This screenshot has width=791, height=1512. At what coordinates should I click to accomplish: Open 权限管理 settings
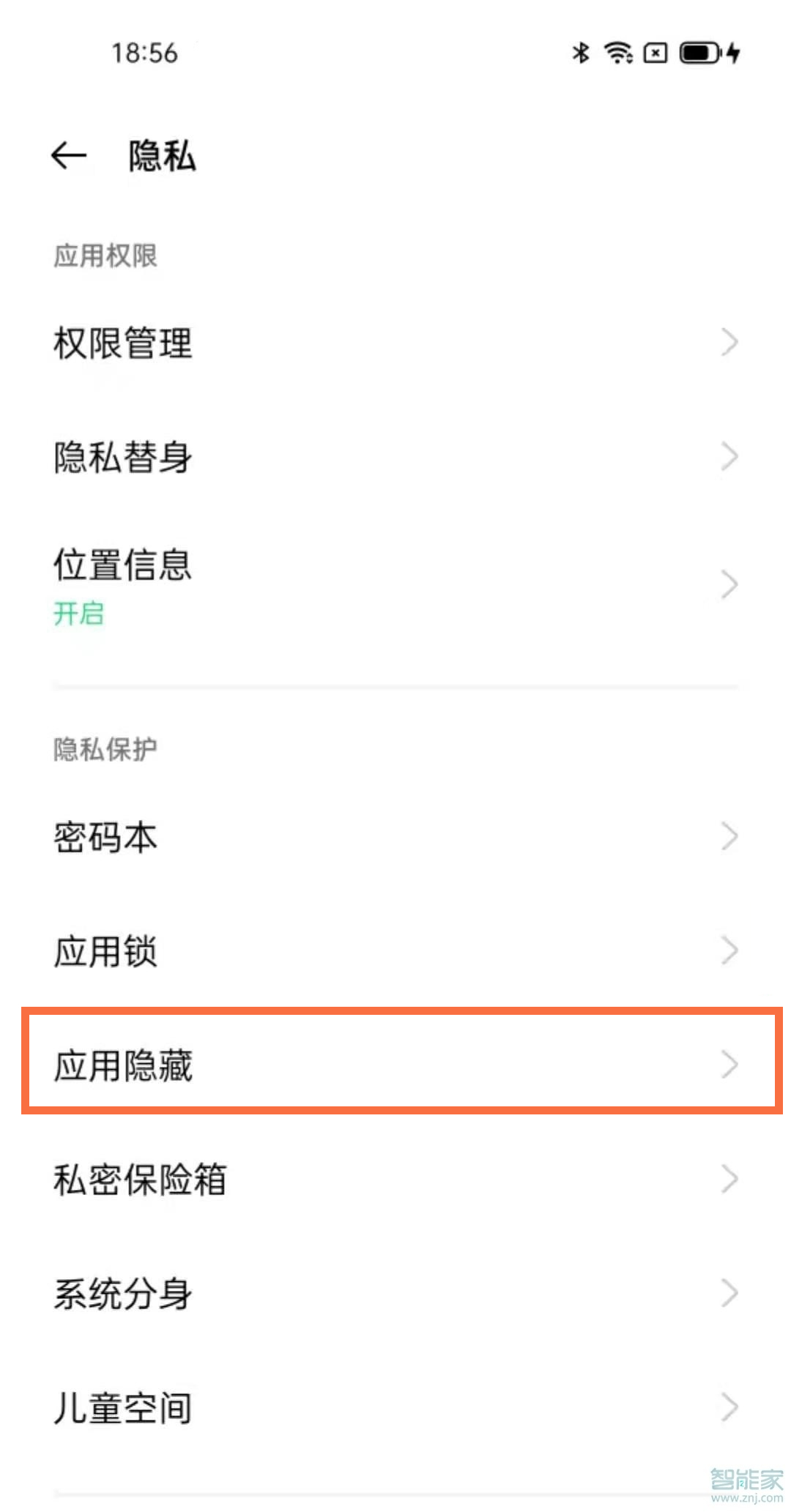395,343
